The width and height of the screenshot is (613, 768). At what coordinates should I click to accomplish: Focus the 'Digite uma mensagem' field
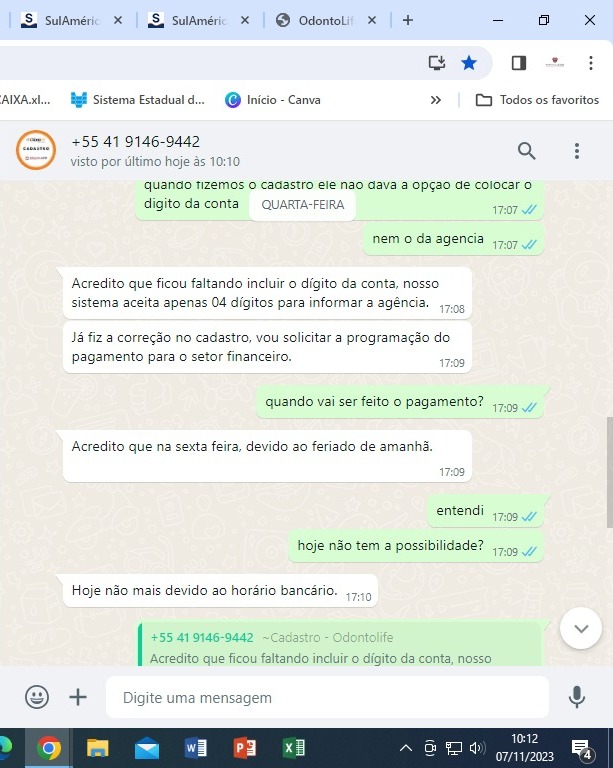click(325, 697)
